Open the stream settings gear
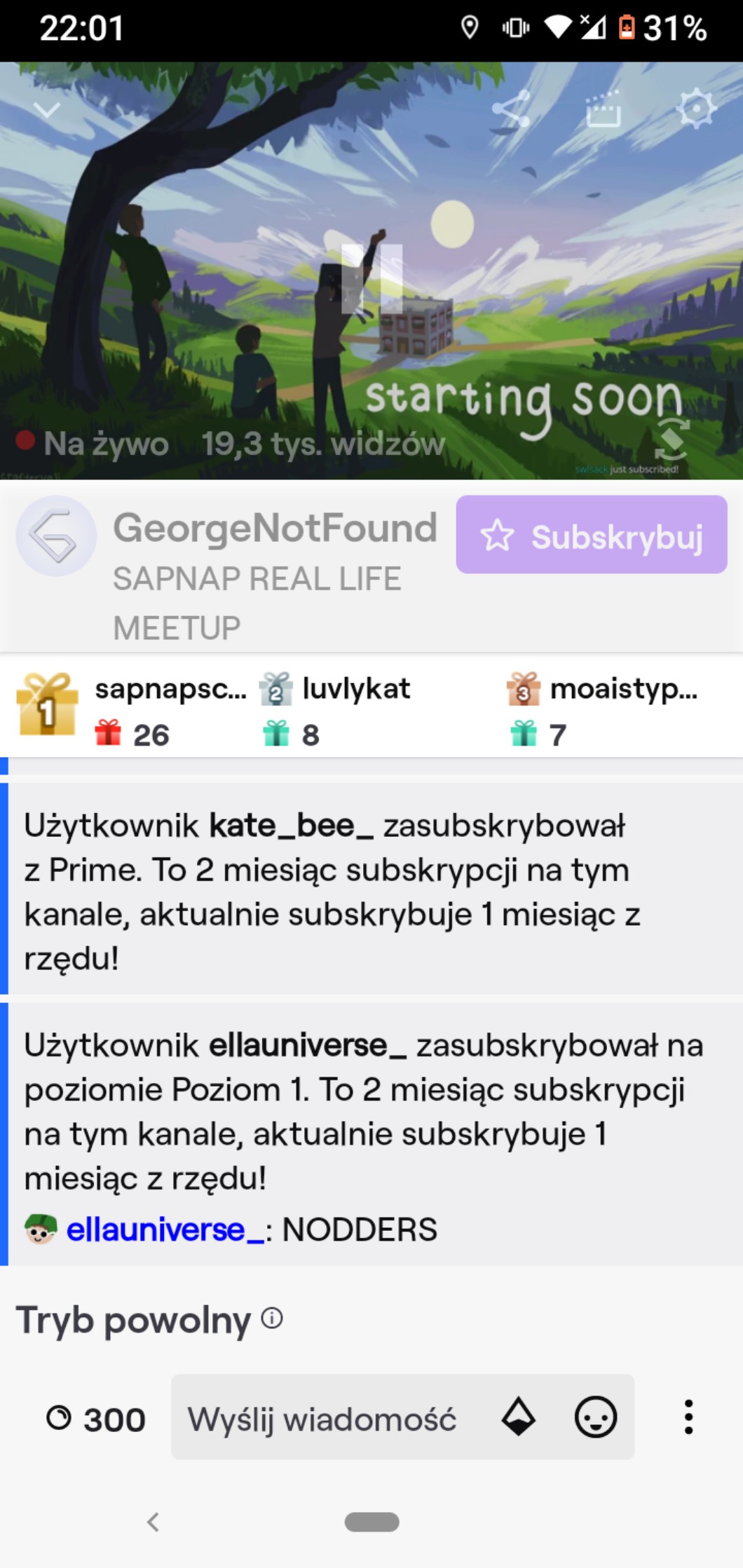 click(695, 109)
